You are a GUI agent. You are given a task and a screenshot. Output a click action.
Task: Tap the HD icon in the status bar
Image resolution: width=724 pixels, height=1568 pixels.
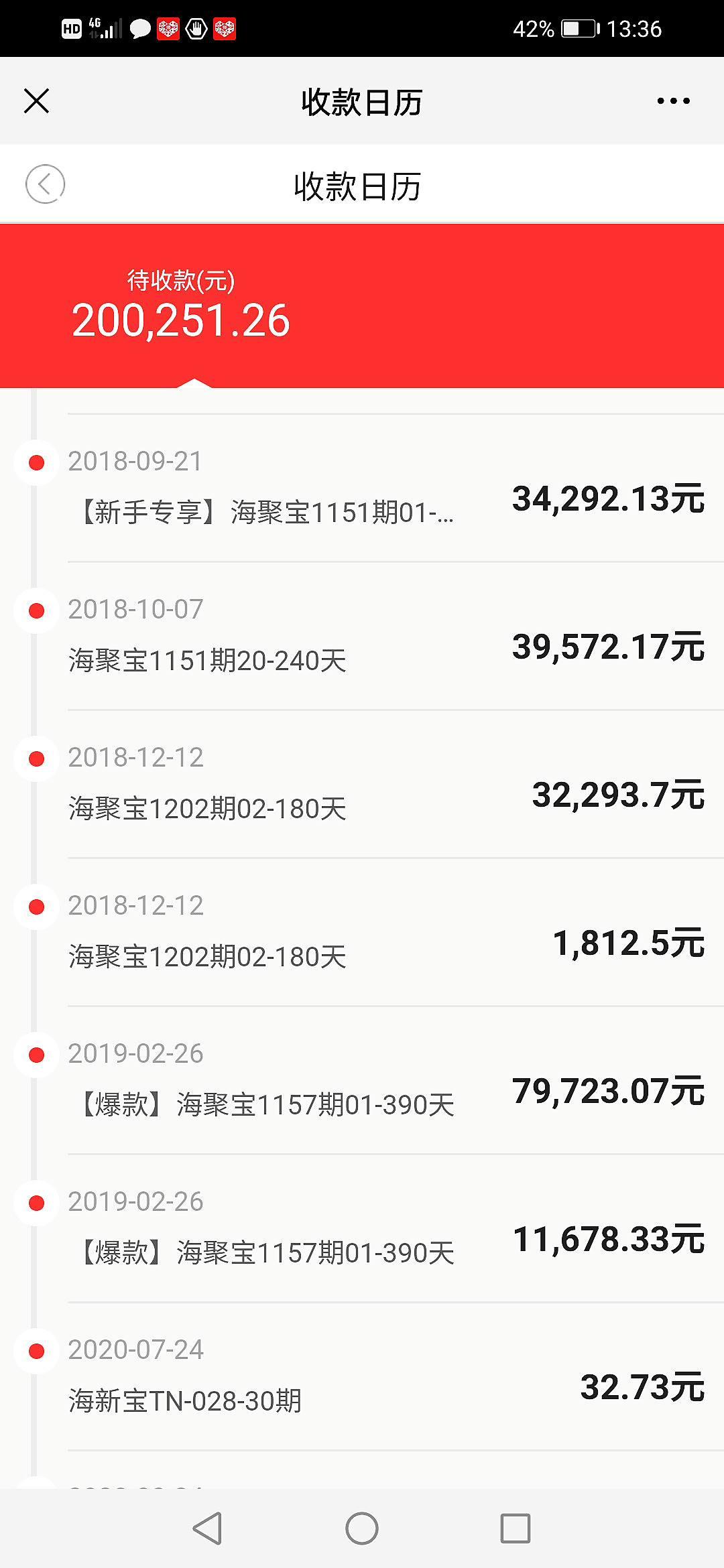[72, 28]
